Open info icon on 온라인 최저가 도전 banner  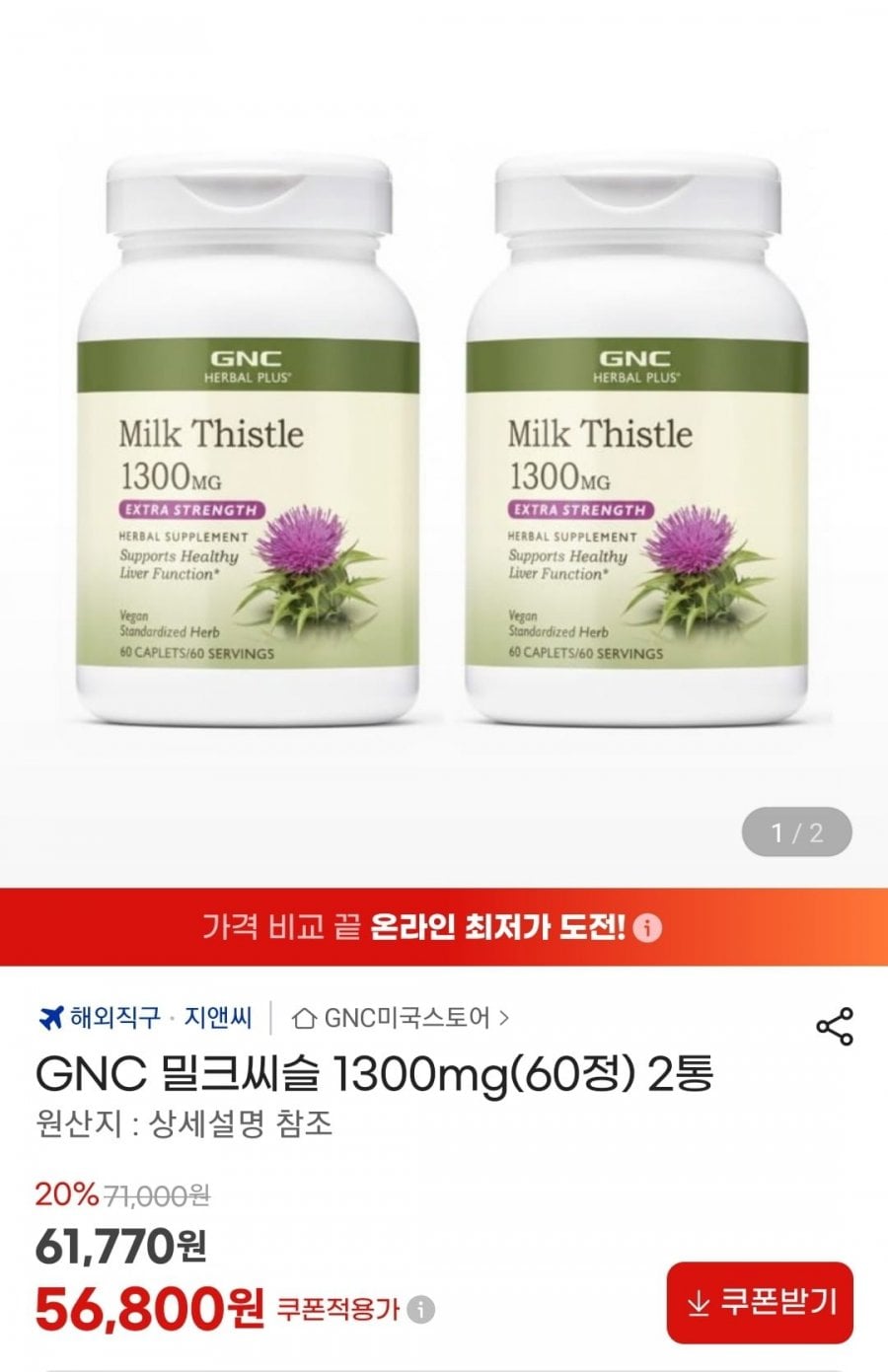tap(647, 928)
